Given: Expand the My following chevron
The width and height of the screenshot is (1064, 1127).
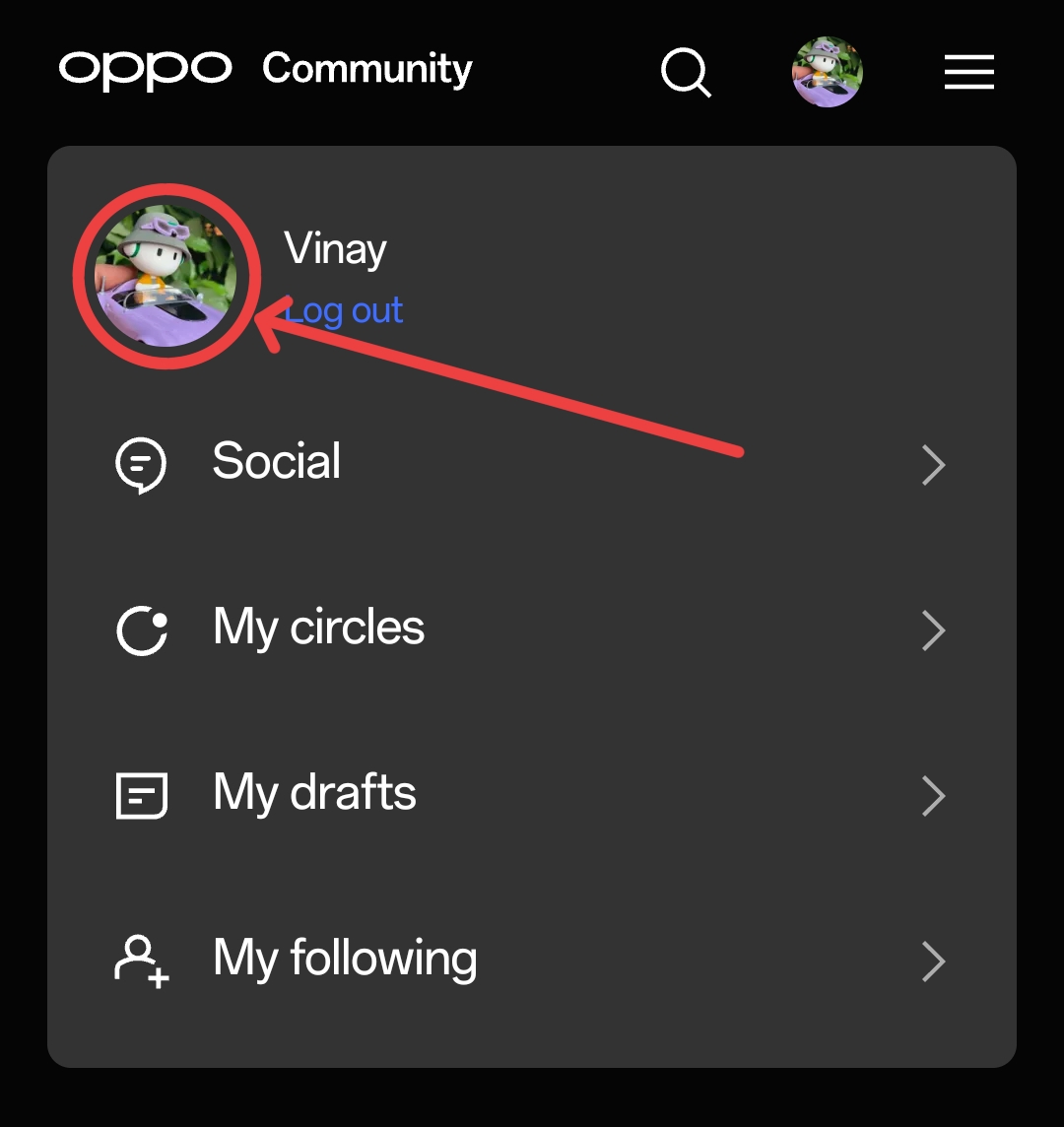Looking at the screenshot, I should click(x=933, y=961).
